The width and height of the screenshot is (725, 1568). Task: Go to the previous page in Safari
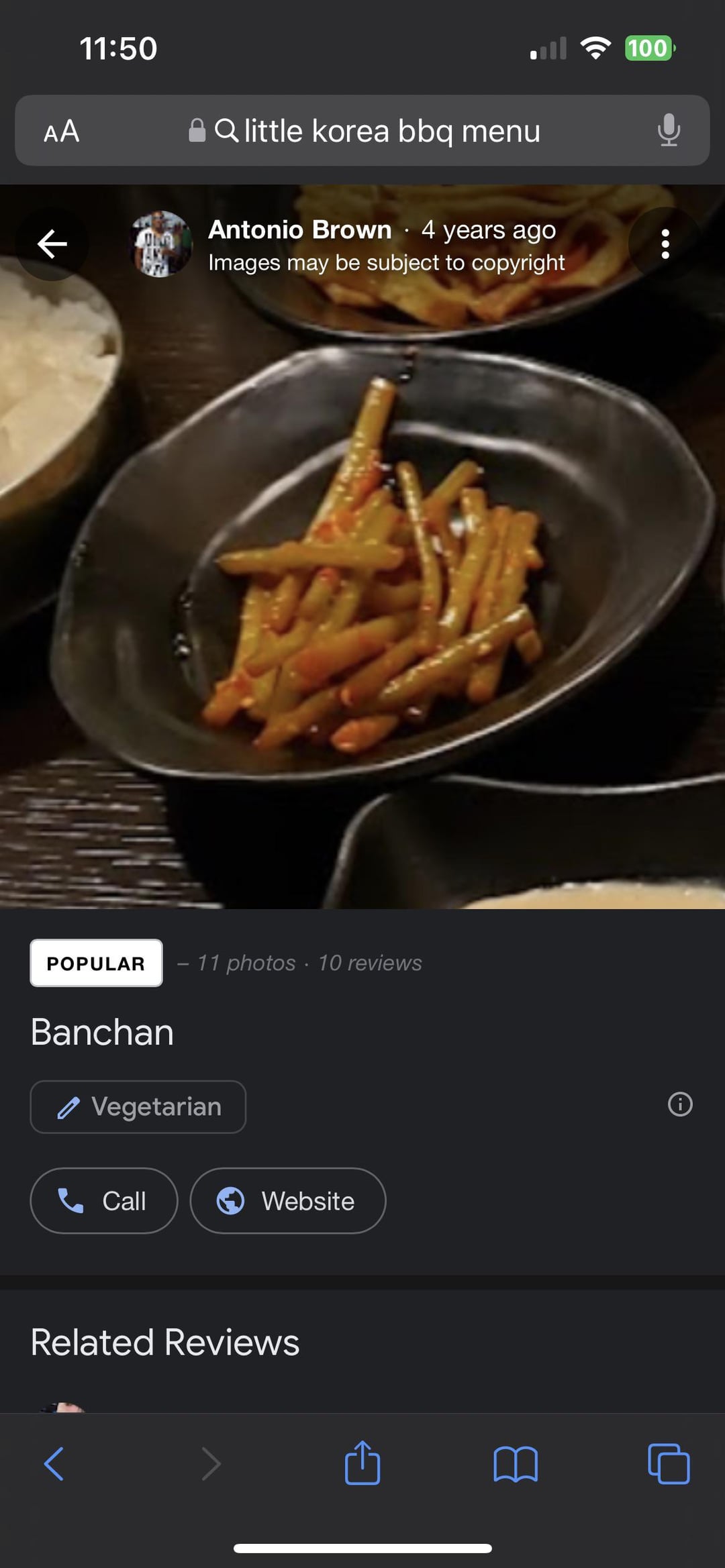[54, 1463]
